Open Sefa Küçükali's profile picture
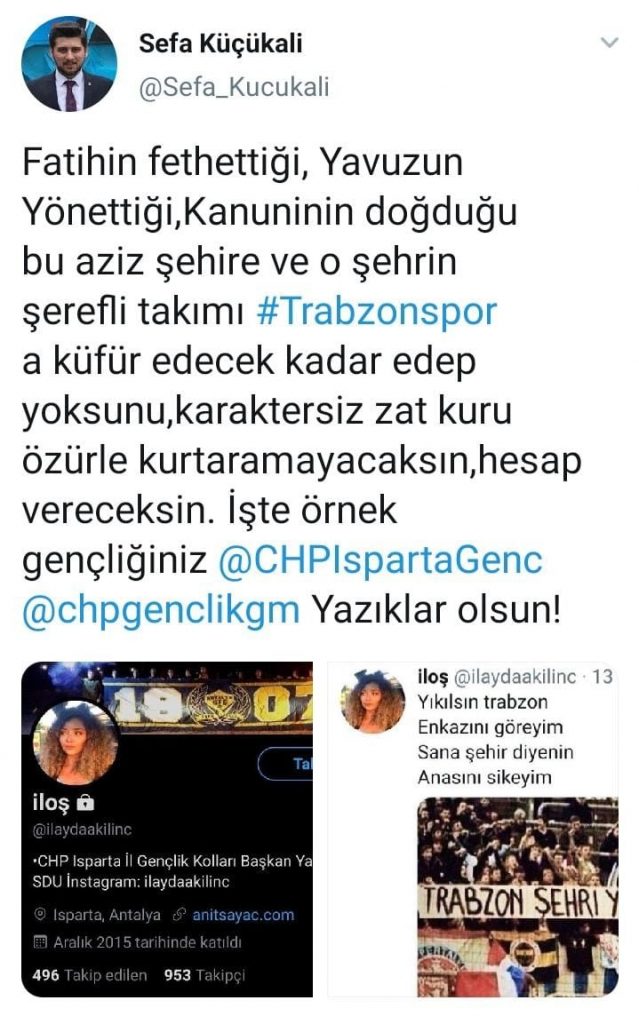The image size is (639, 1024). pos(69,64)
